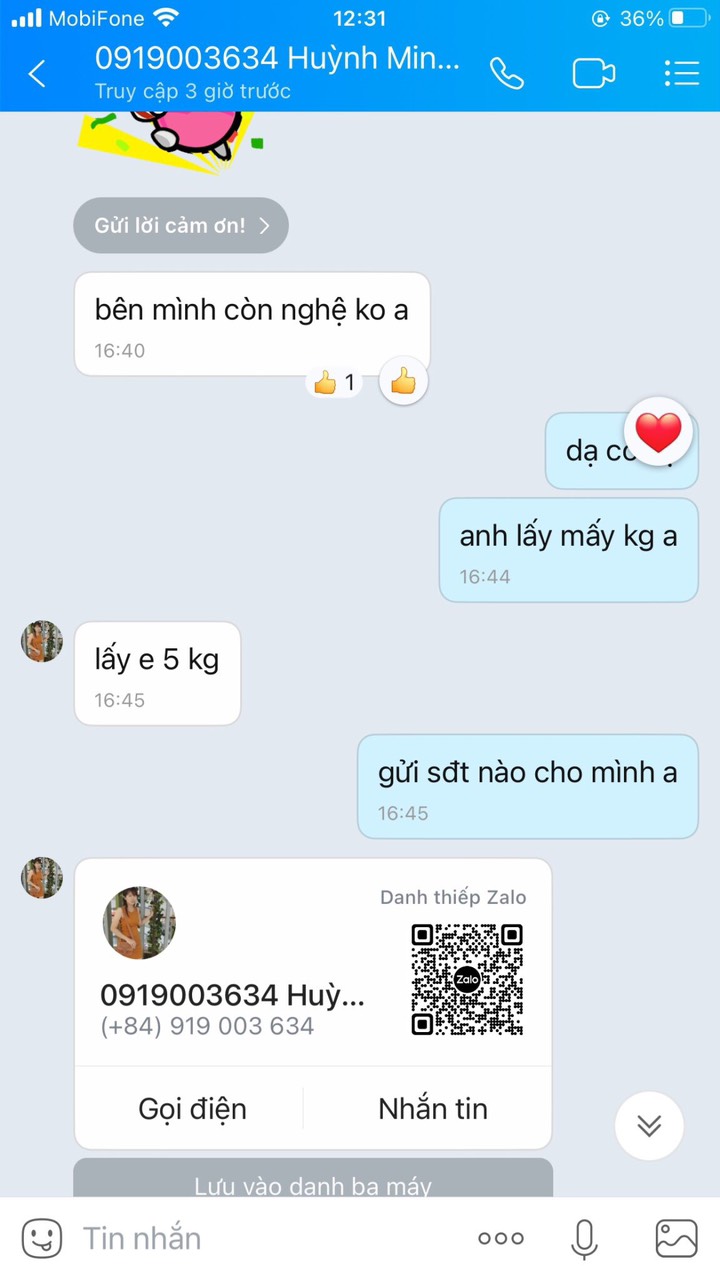Add thumbs-up reaction to 'bên mình còn nghệ' message
The width and height of the screenshot is (720, 1280).
point(403,381)
